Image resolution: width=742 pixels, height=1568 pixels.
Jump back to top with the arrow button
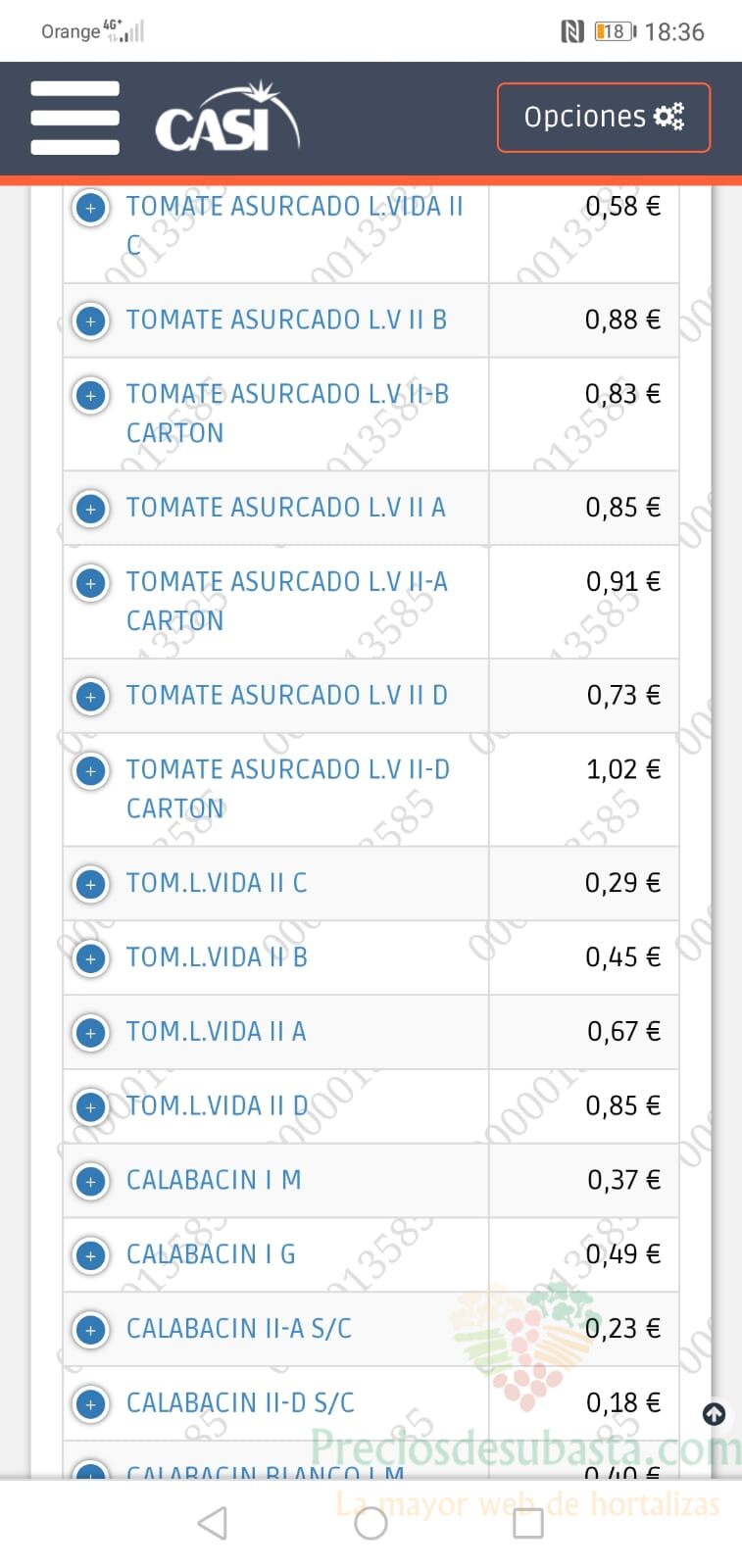pyautogui.click(x=715, y=1414)
